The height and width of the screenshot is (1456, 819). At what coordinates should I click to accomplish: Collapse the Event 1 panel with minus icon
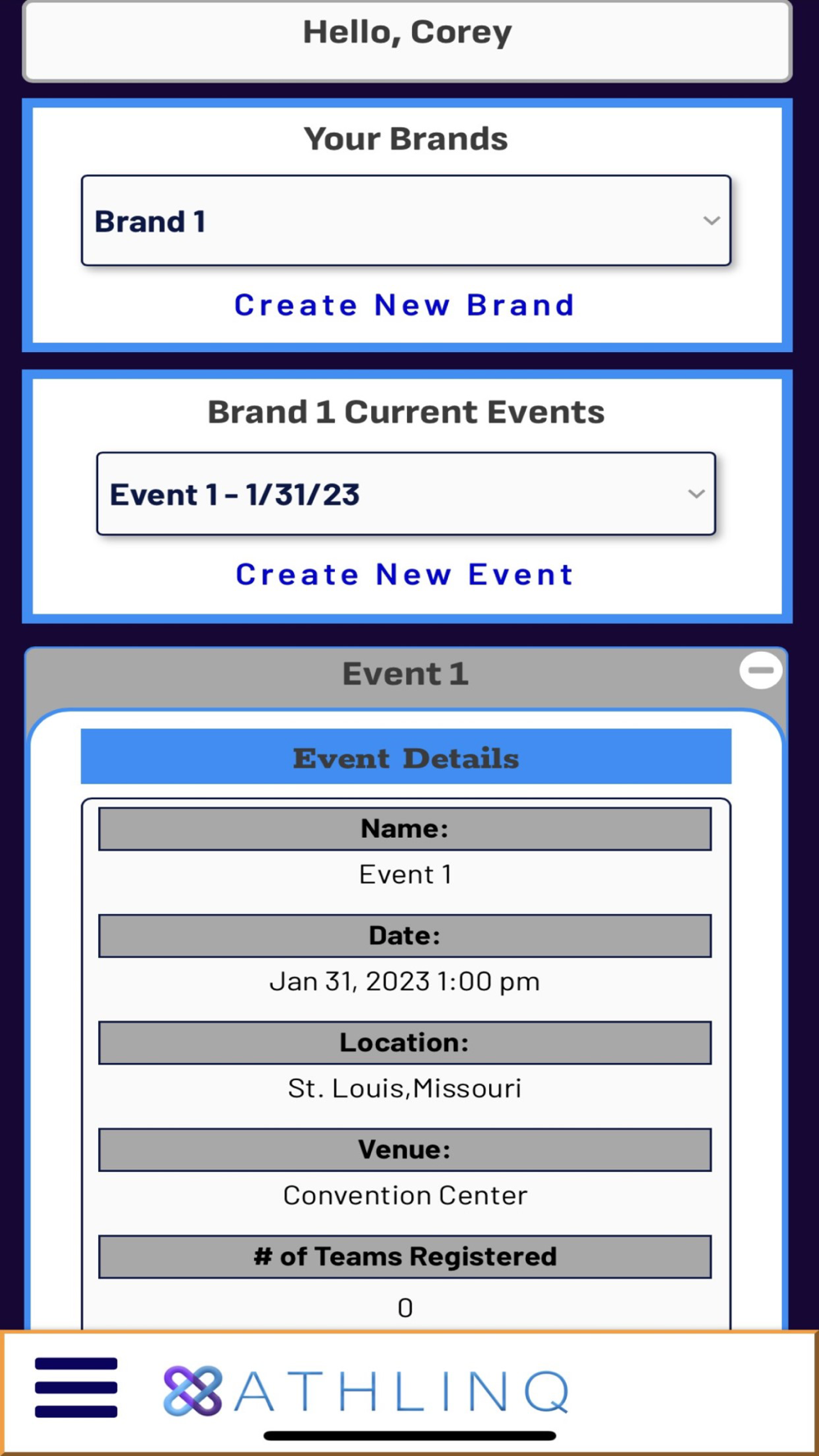[760, 671]
